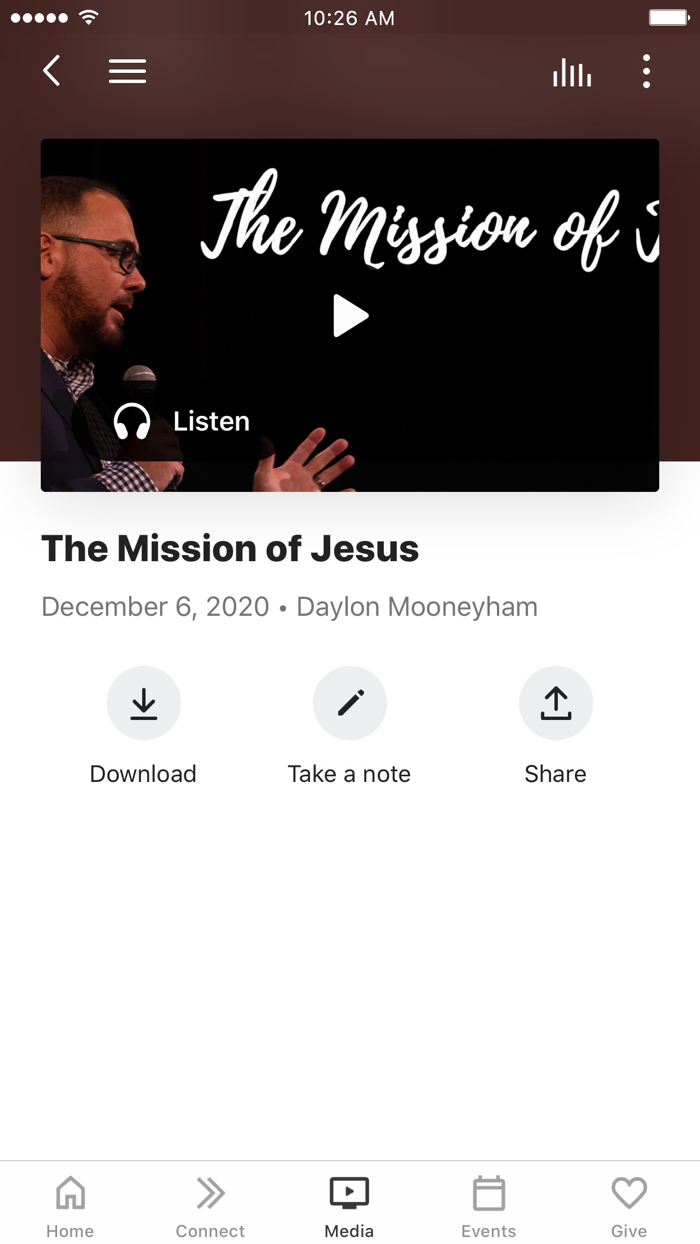The image size is (700, 1244).
Task: Switch to the Home tab
Action: (70, 1204)
